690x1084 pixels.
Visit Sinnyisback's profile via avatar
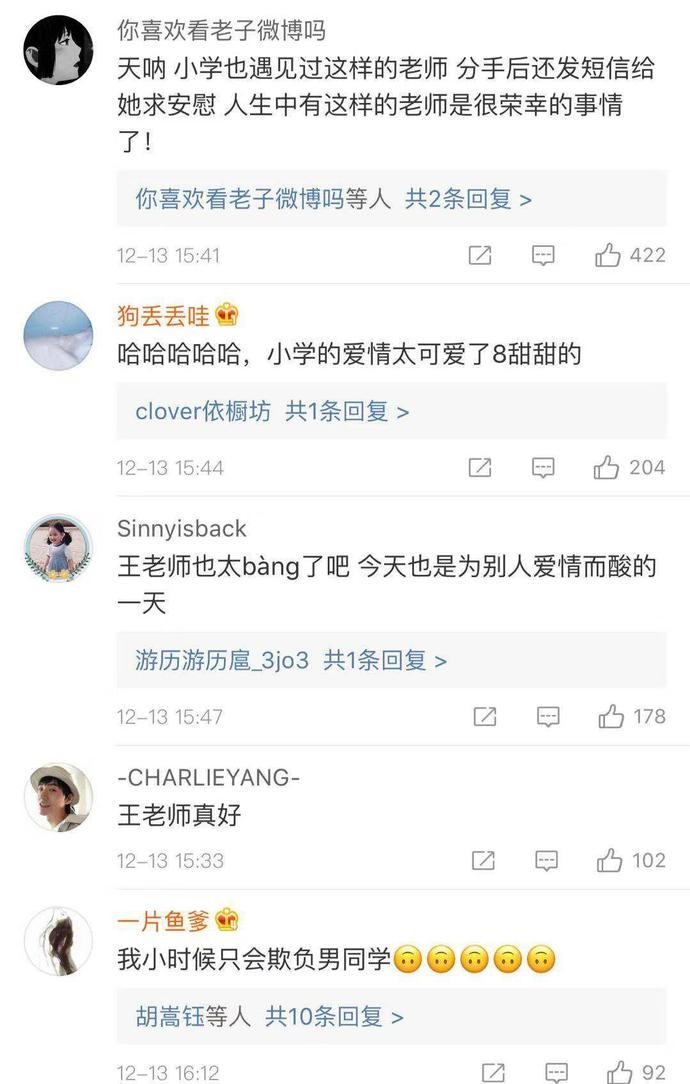tap(58, 549)
